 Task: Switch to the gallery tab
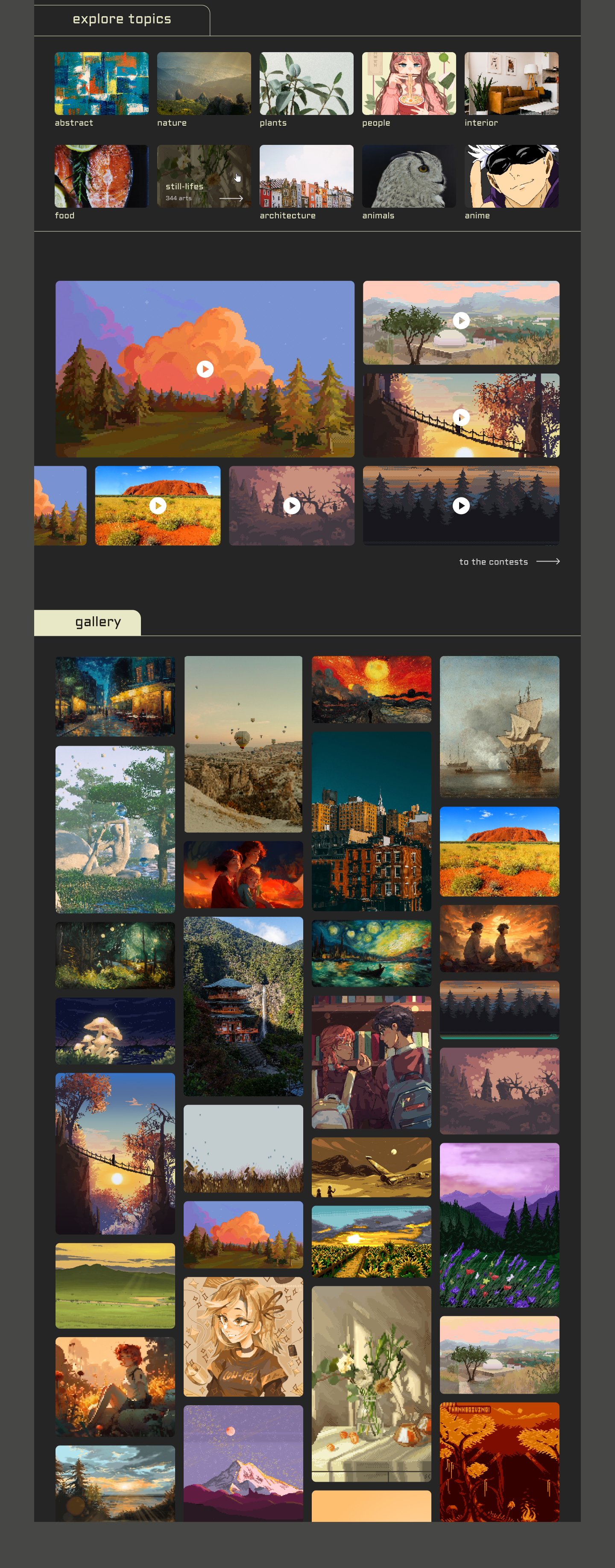pos(97,622)
